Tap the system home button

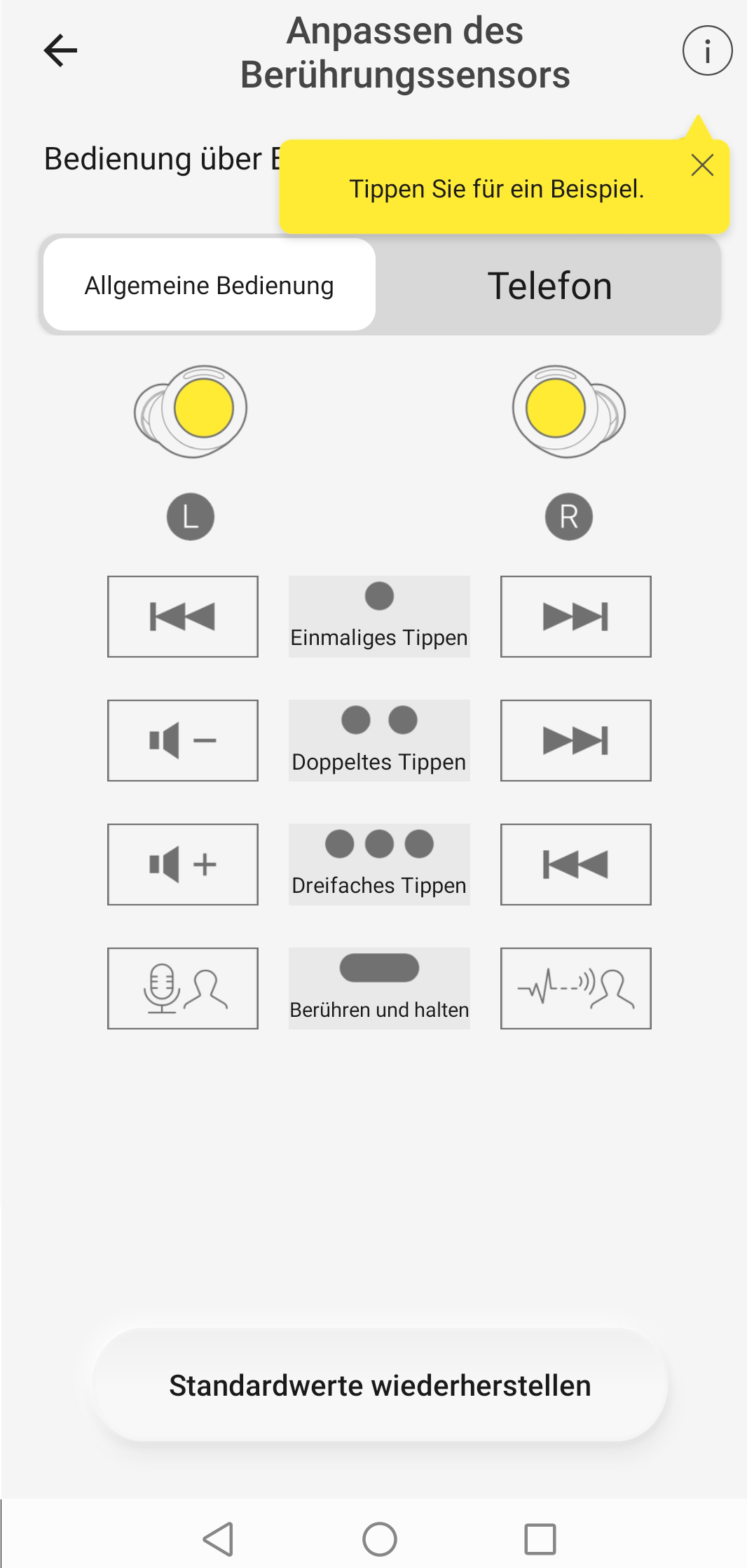tap(380, 1539)
